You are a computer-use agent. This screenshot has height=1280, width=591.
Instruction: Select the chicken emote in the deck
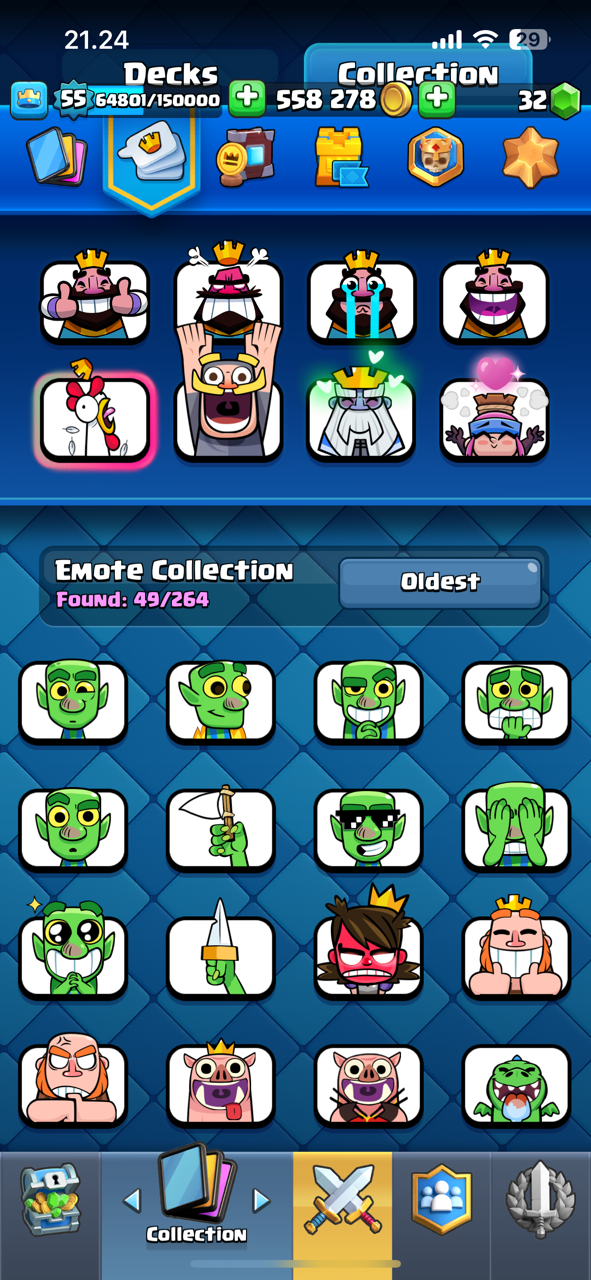point(95,418)
